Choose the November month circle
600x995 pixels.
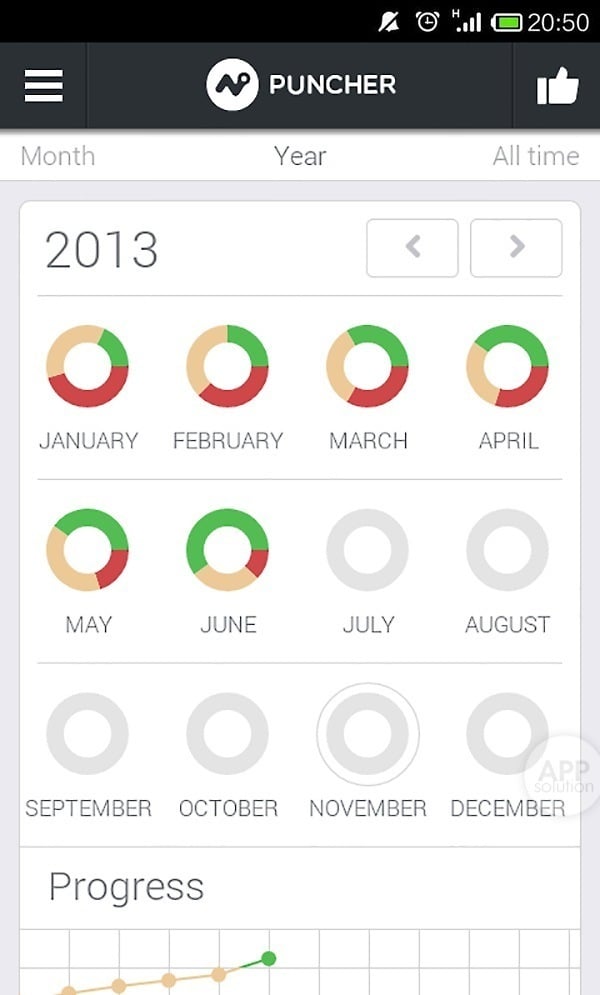point(368,734)
